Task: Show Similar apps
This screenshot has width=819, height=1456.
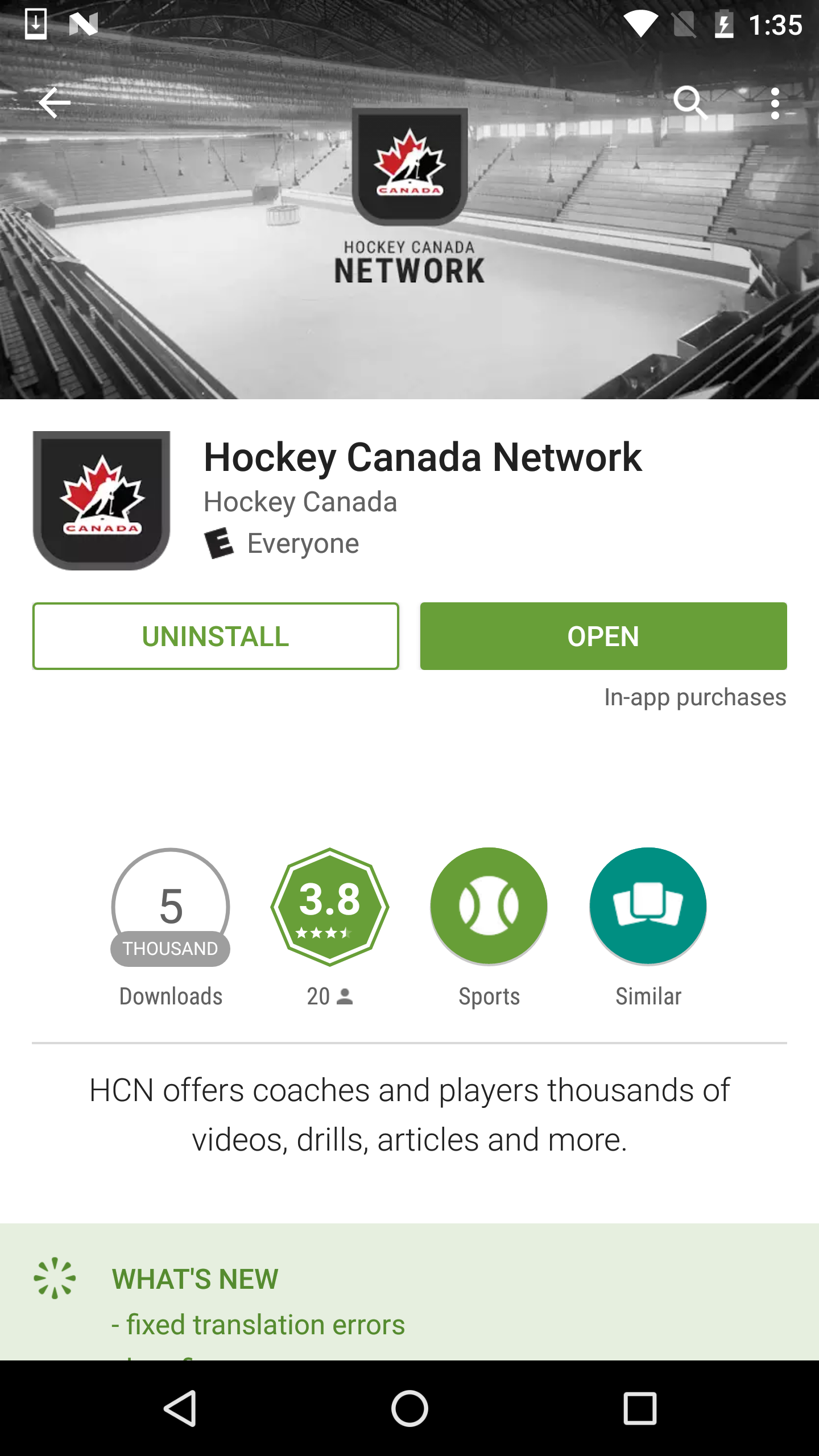Action: [648, 907]
